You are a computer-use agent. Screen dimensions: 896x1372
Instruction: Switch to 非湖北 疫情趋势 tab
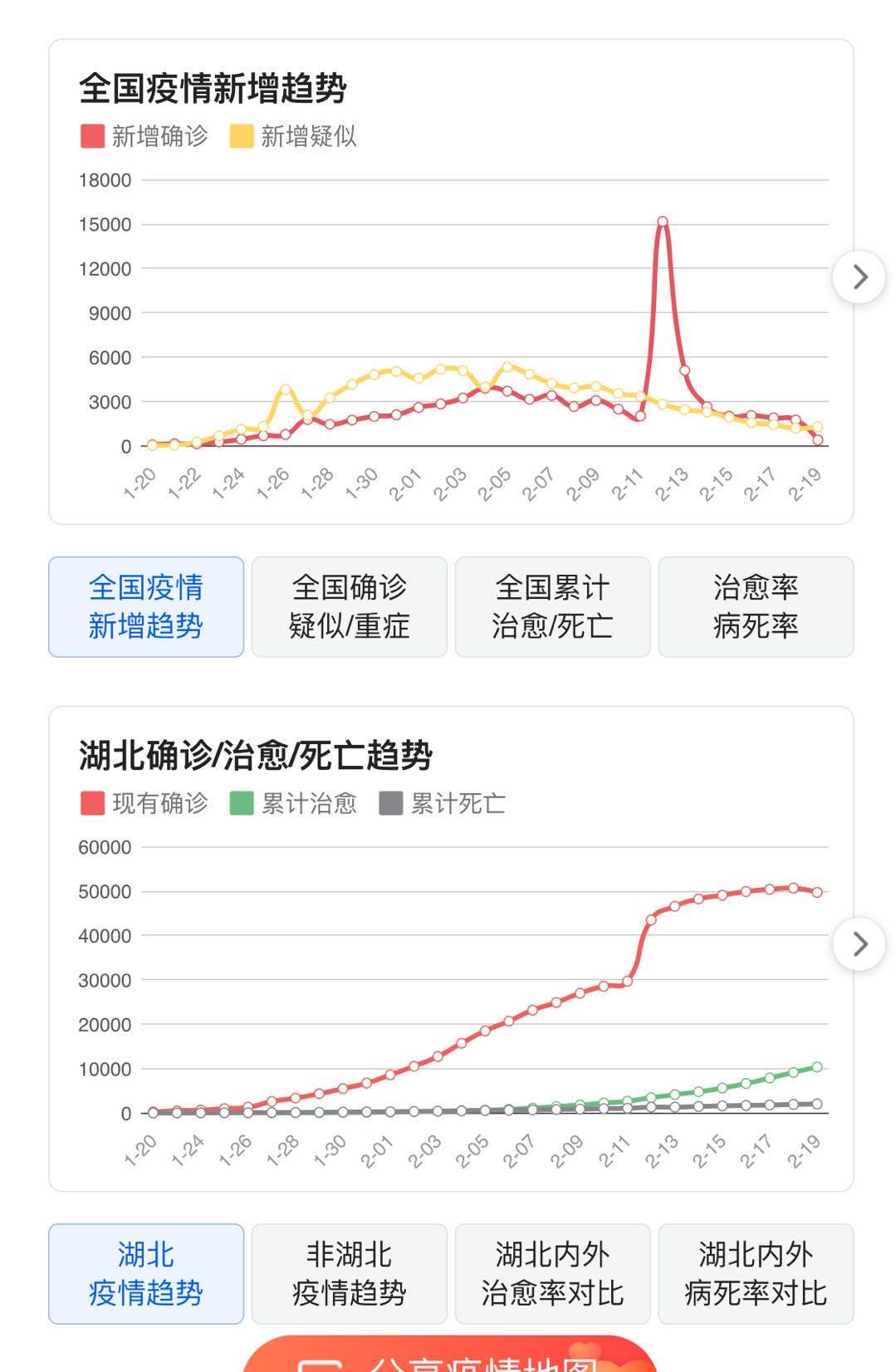click(x=349, y=1274)
